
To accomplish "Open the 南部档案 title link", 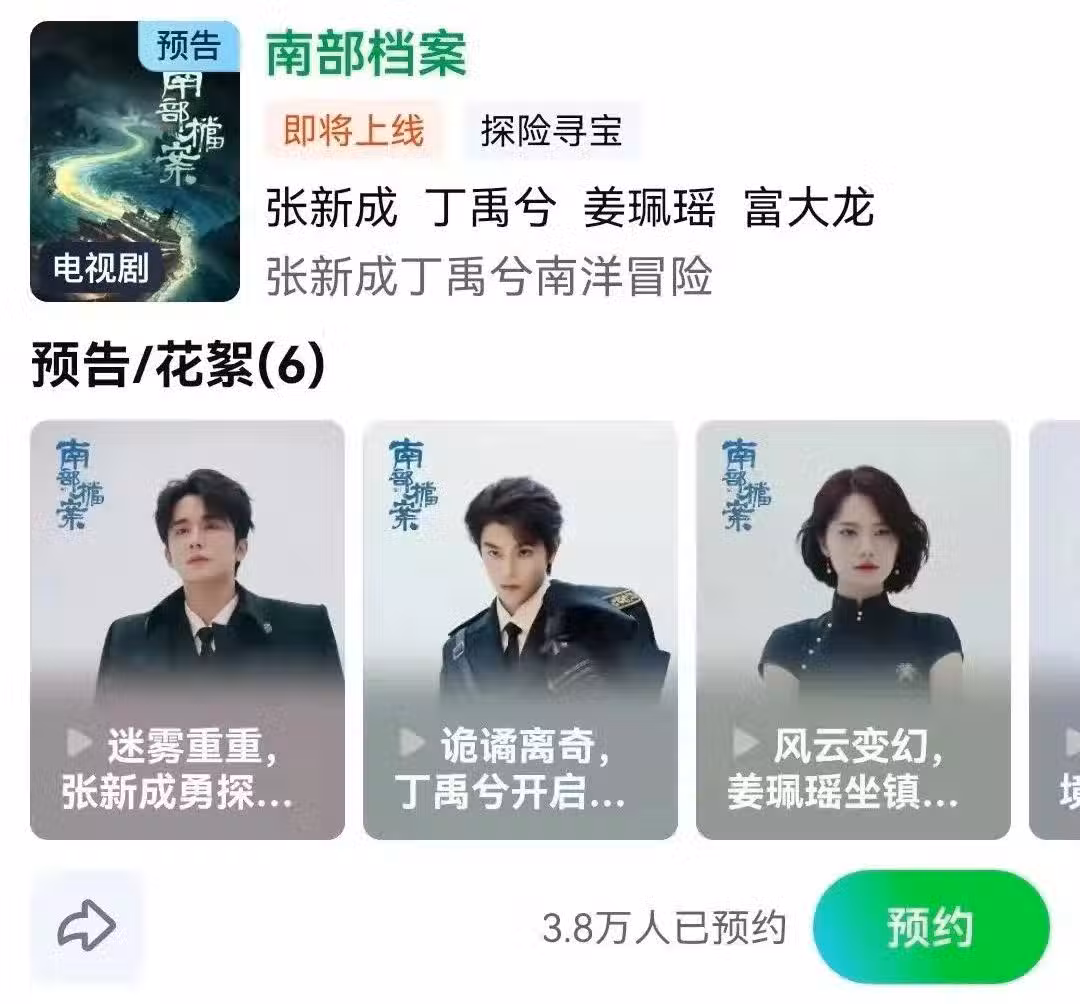I will [366, 55].
